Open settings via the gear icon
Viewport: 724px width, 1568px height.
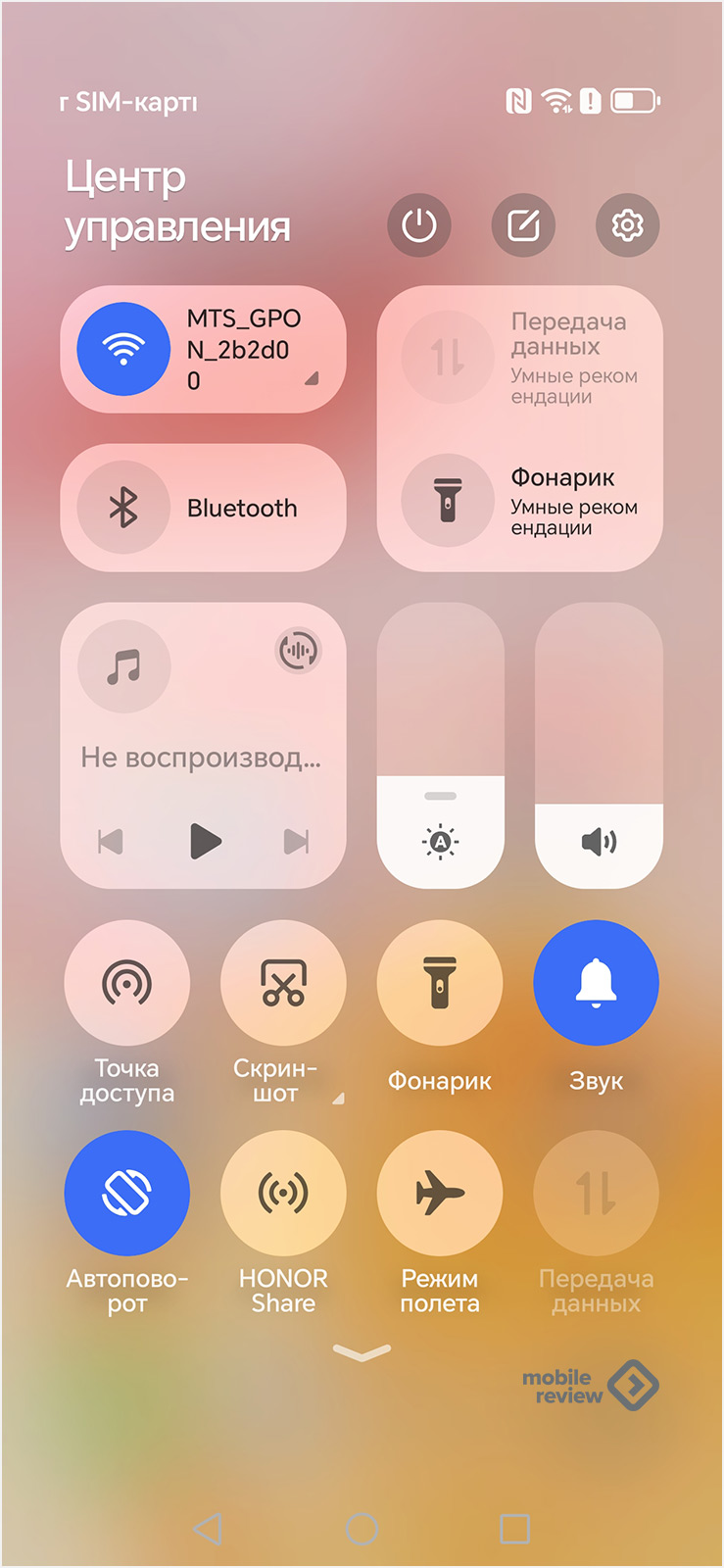627,225
